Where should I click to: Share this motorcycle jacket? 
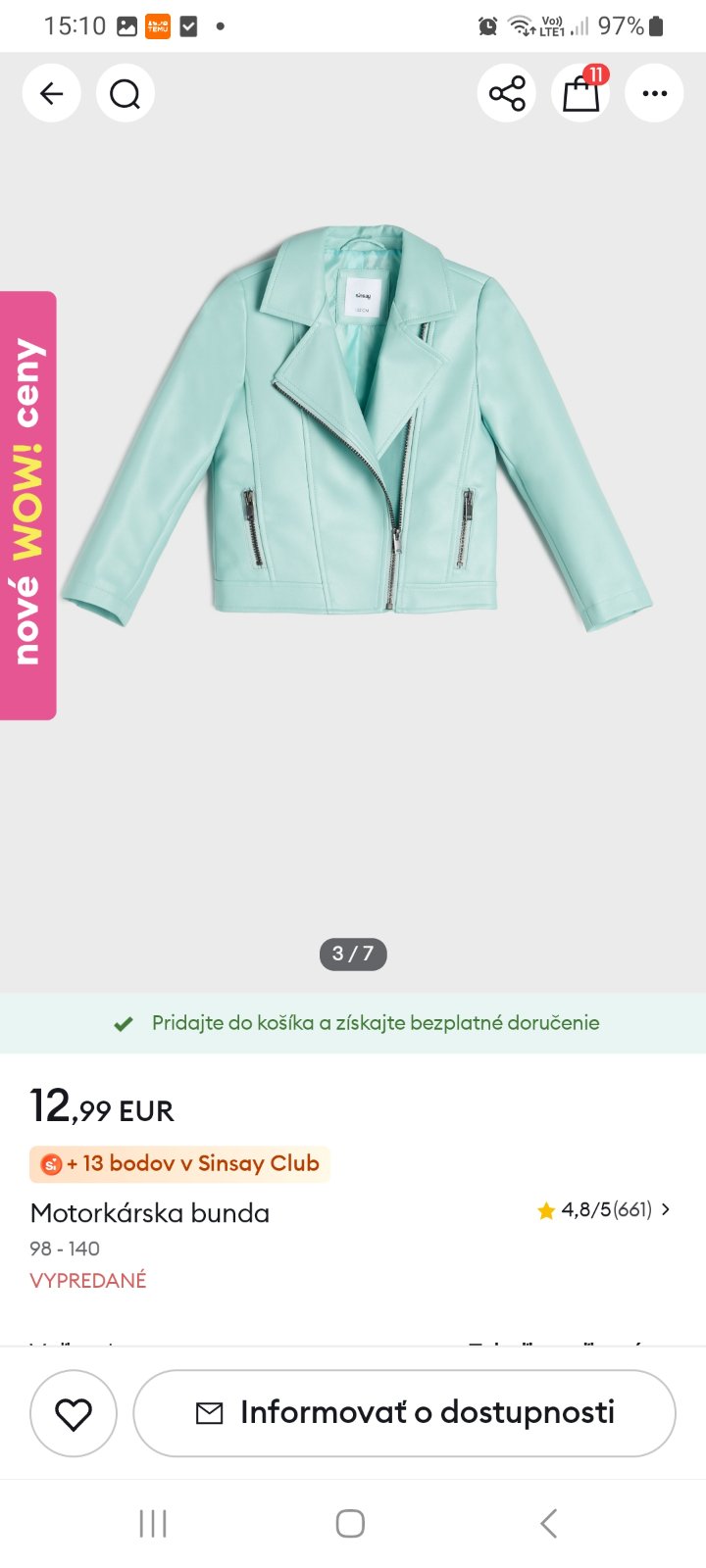tap(507, 93)
